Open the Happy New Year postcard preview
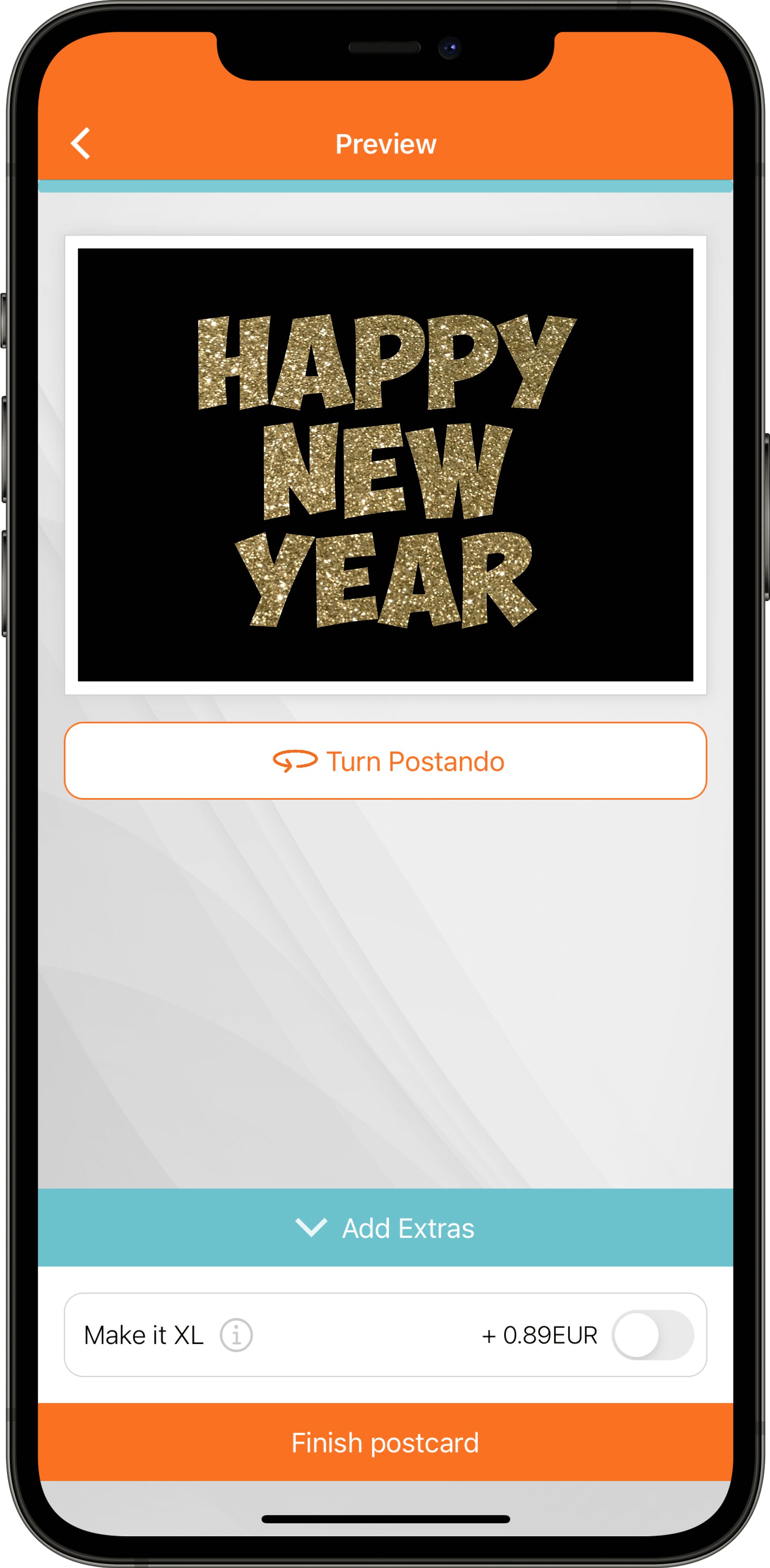The width and height of the screenshot is (770, 1568). [x=385, y=464]
